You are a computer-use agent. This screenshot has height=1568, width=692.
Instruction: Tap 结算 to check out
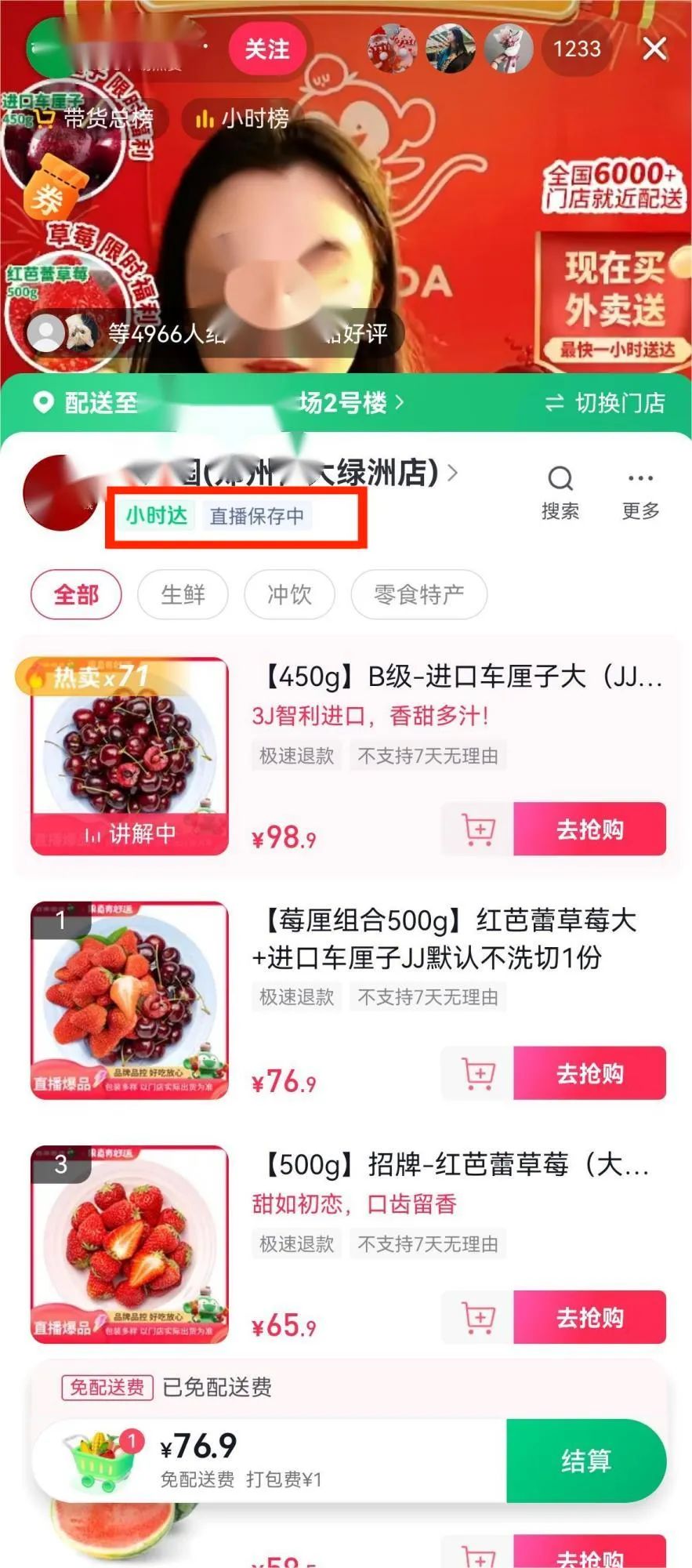[585, 1461]
